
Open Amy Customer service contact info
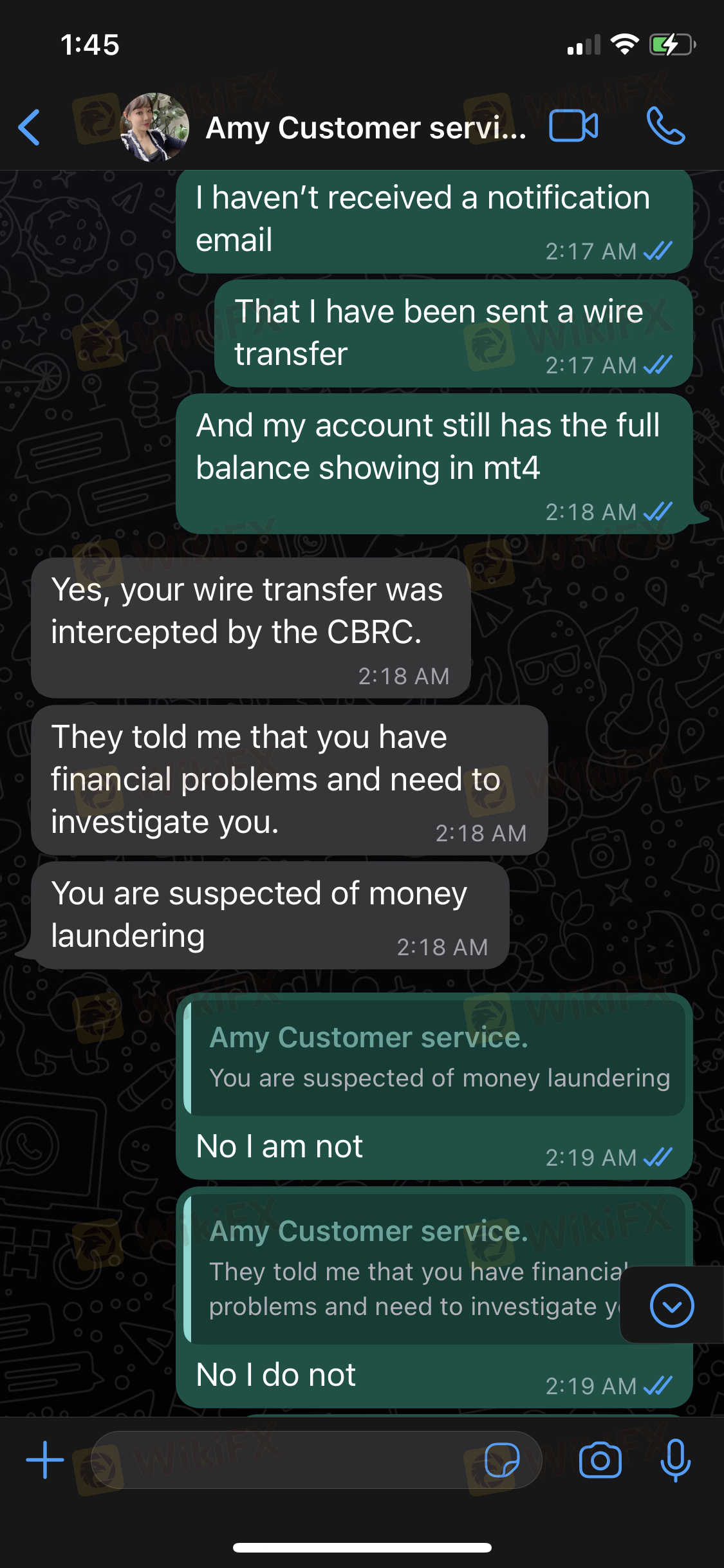pos(366,127)
